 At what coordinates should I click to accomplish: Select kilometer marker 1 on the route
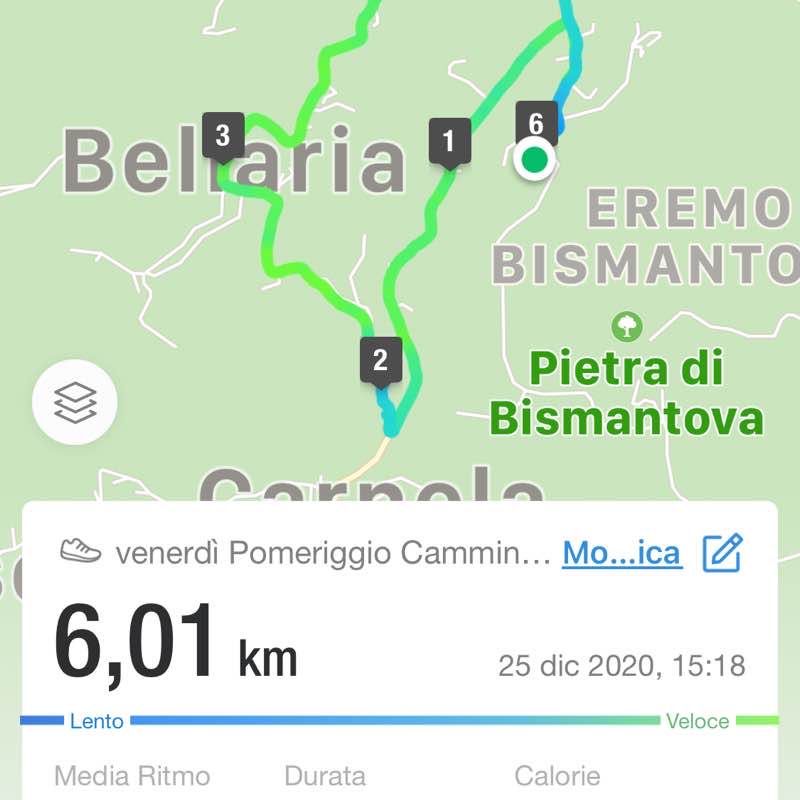click(x=449, y=140)
